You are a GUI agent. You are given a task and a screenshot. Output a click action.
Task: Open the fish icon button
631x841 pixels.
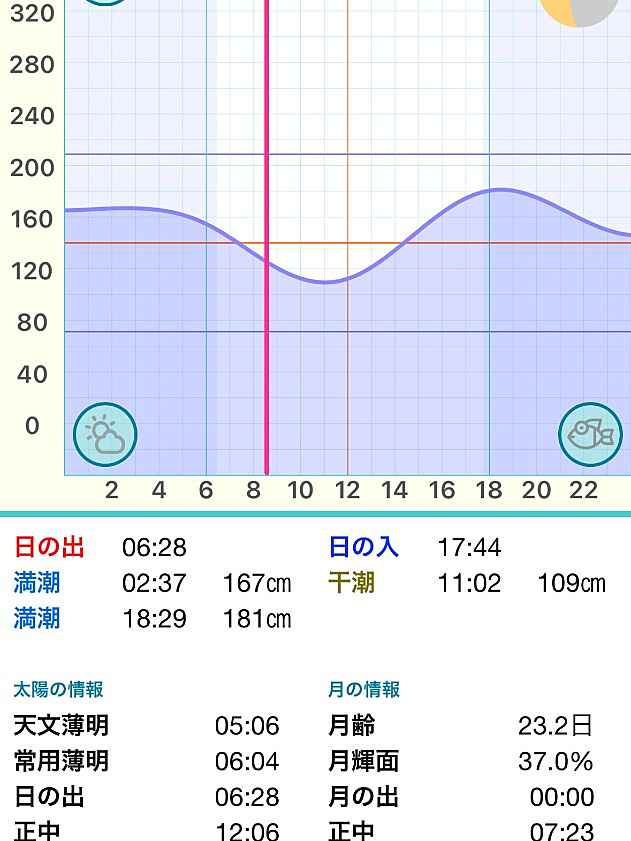click(589, 435)
